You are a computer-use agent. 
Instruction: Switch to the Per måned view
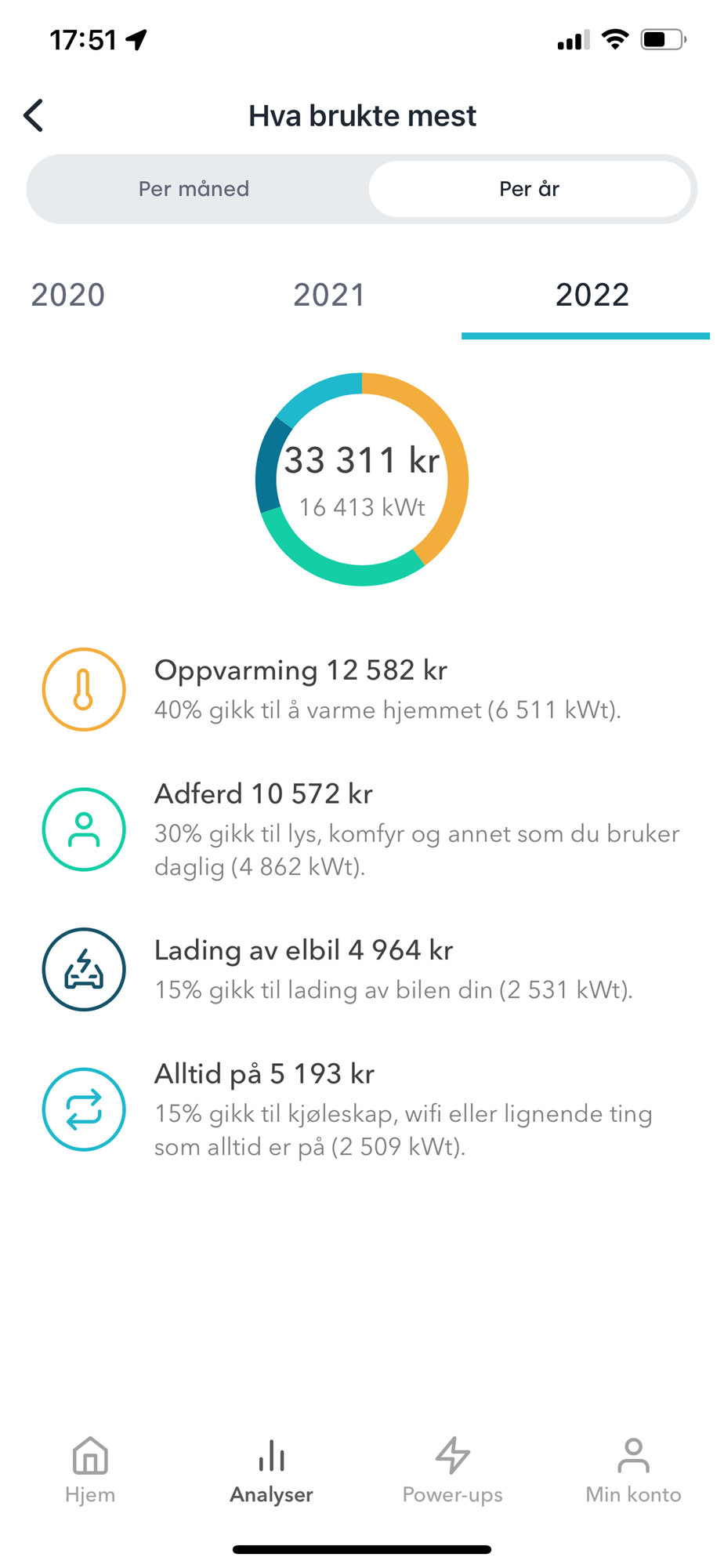point(194,189)
